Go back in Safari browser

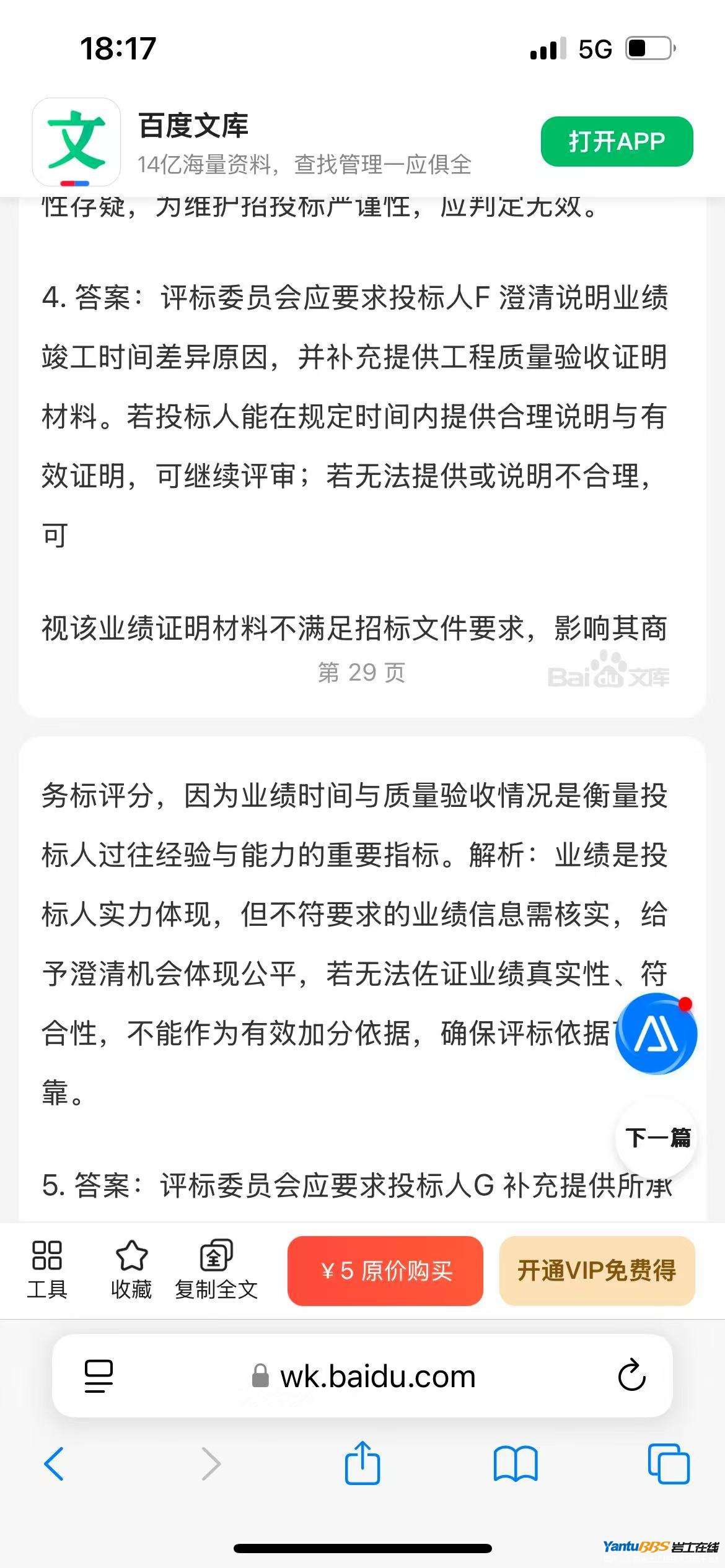tap(54, 1465)
